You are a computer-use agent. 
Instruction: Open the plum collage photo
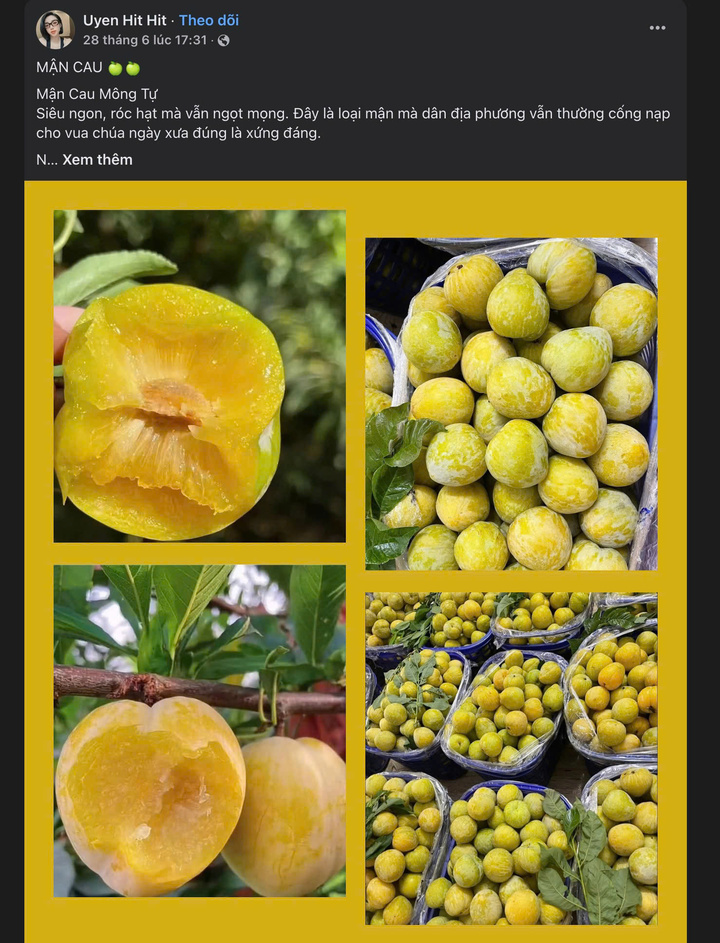point(355,560)
